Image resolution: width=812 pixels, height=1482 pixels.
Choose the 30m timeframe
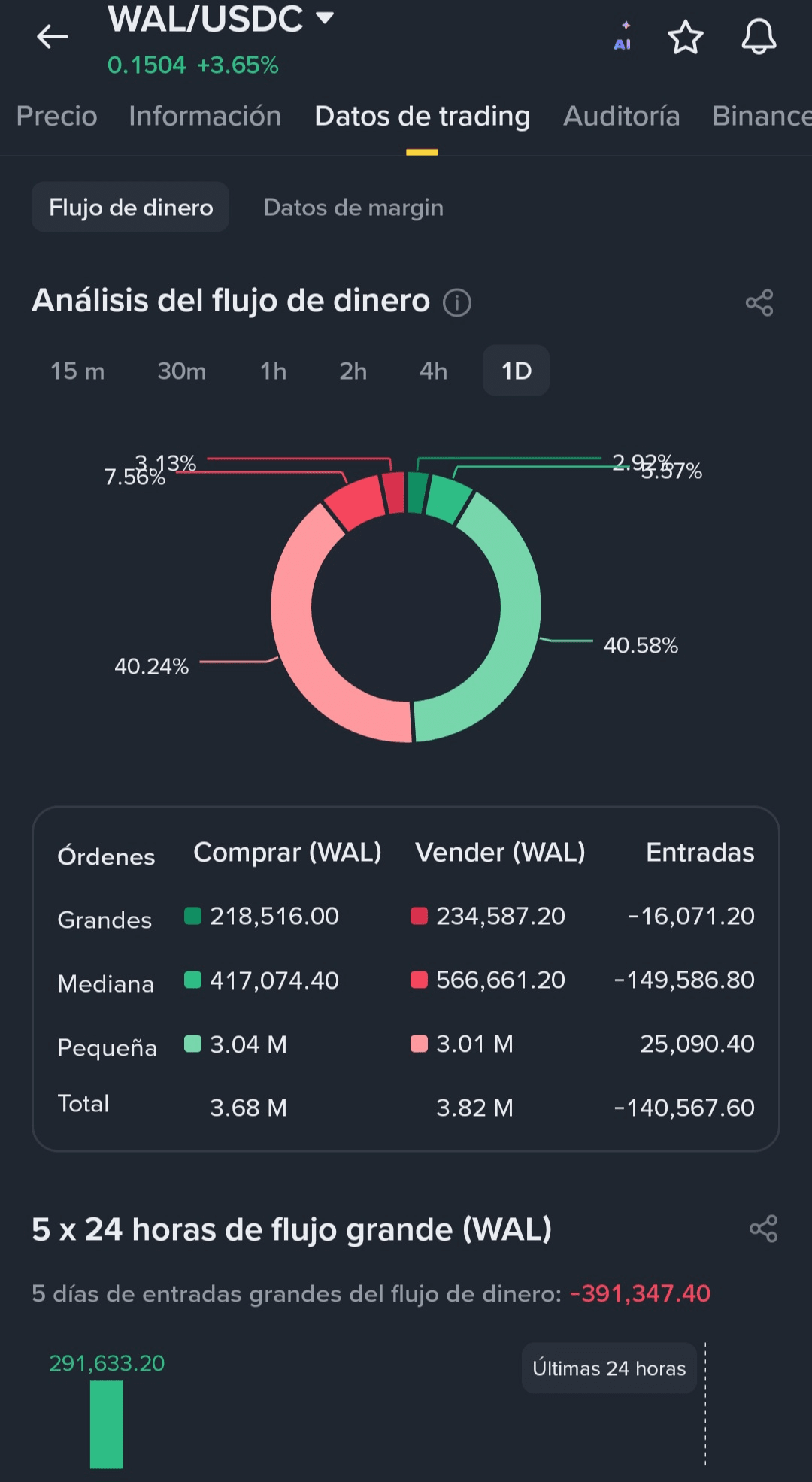[181, 371]
